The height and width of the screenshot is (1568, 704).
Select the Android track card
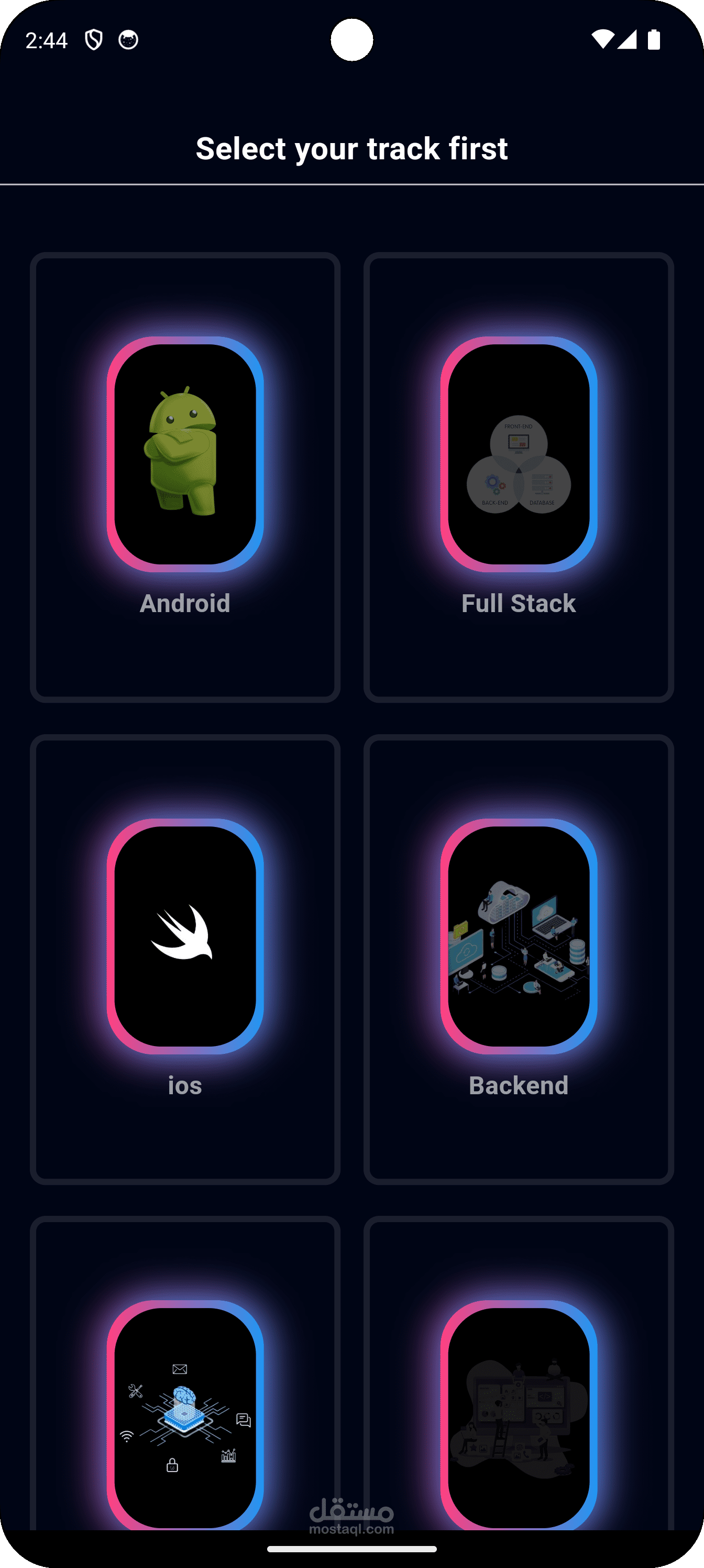click(185, 477)
